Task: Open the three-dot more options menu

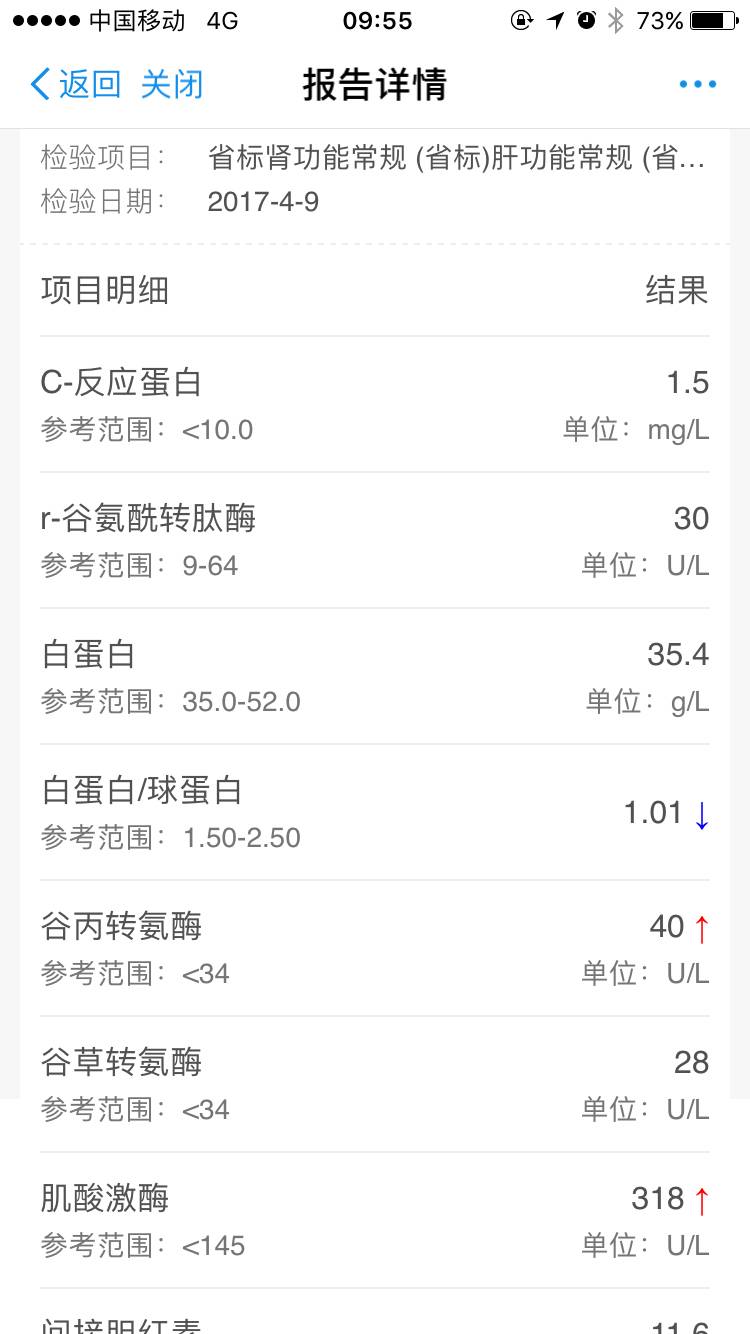Action: [697, 84]
